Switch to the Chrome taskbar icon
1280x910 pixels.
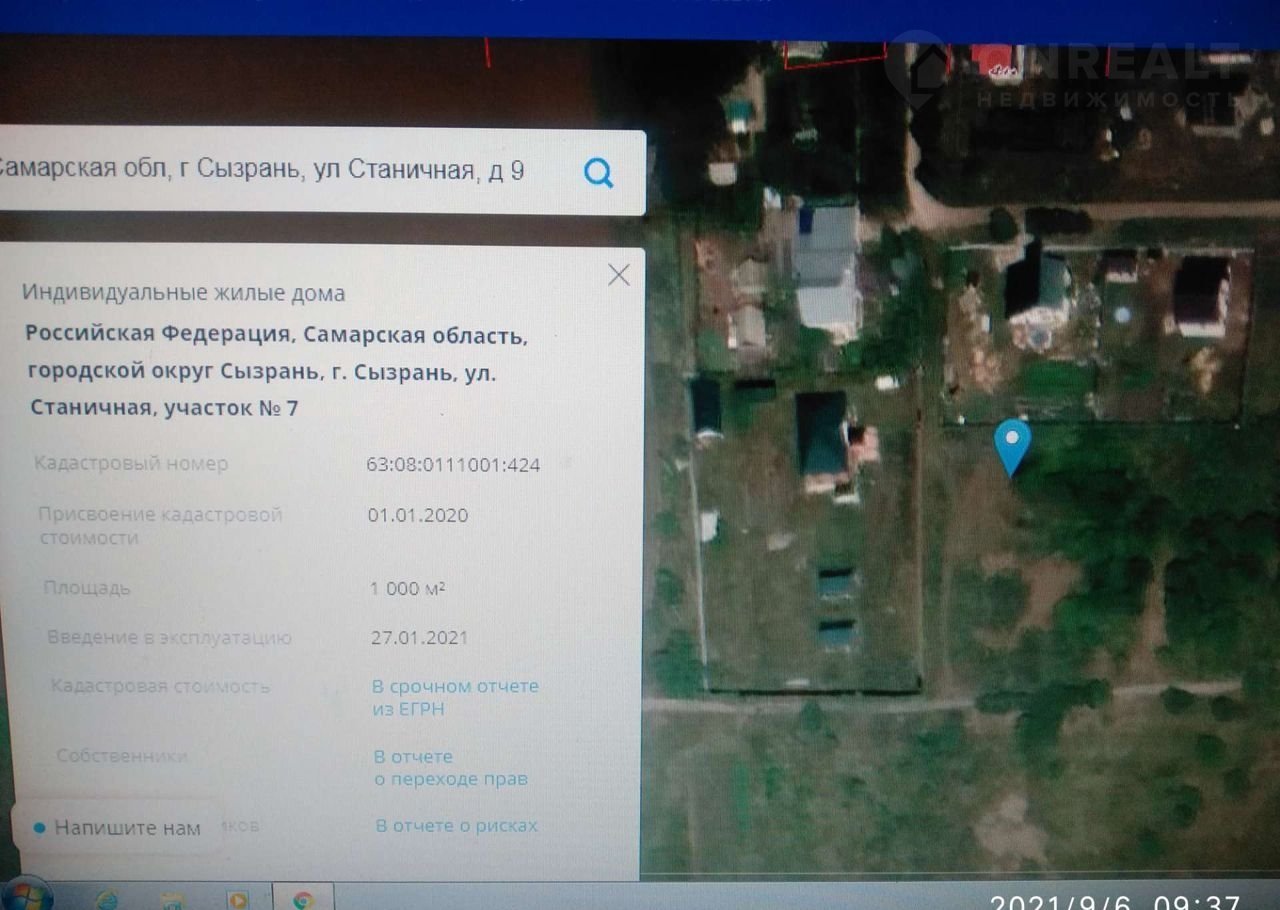pos(303,899)
